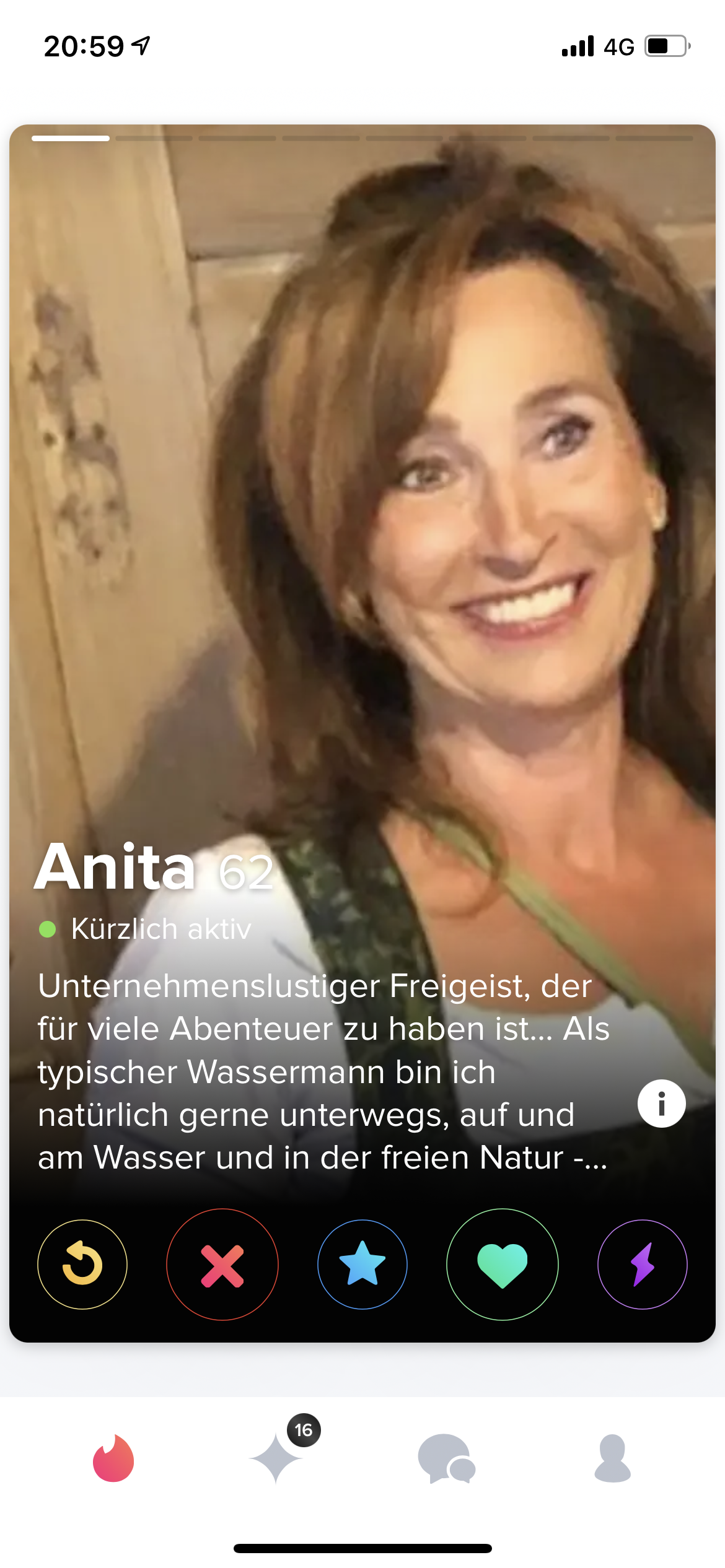Open the sparkle tab with 16 badge

(x=276, y=1458)
